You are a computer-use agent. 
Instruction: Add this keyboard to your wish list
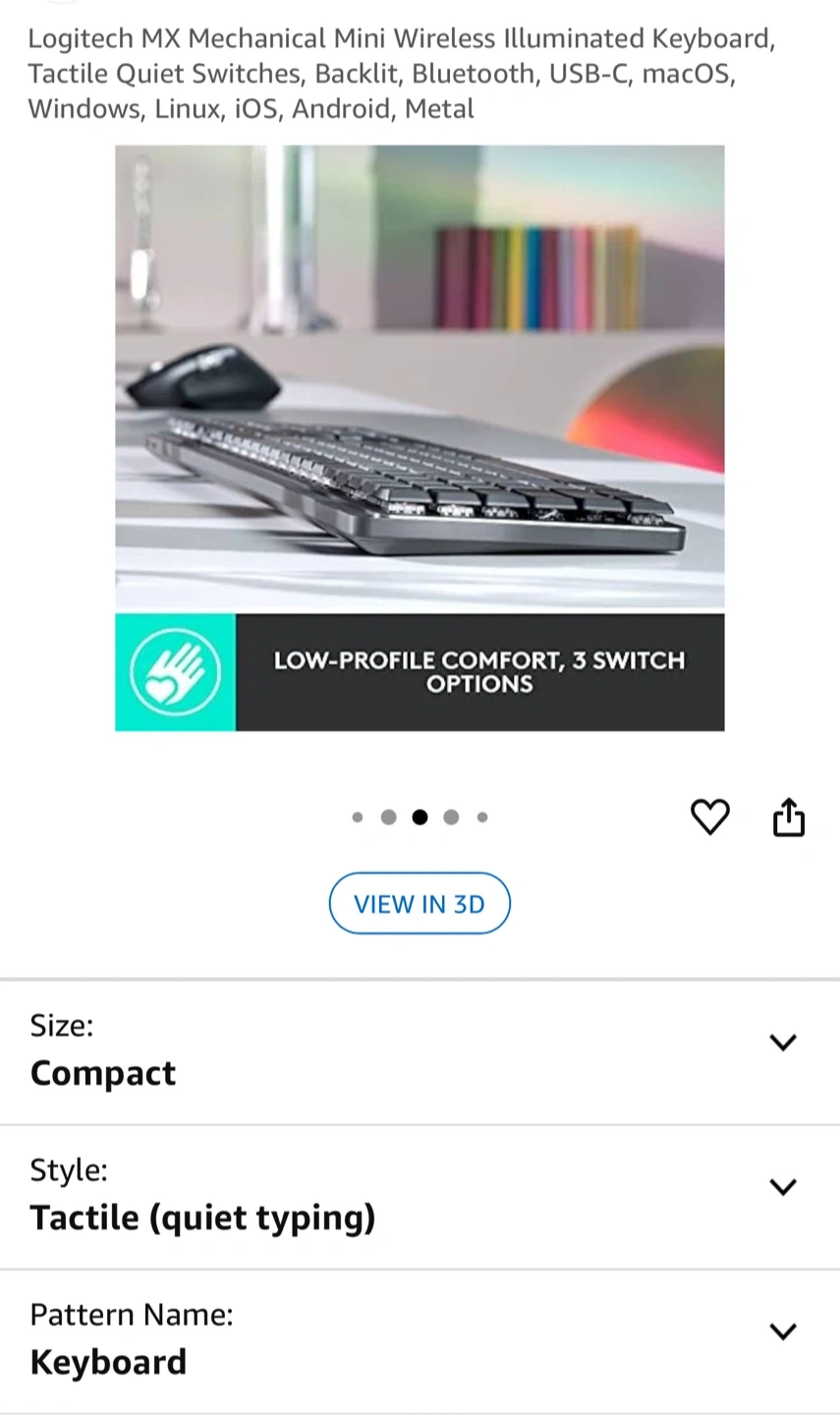pyautogui.click(x=709, y=817)
